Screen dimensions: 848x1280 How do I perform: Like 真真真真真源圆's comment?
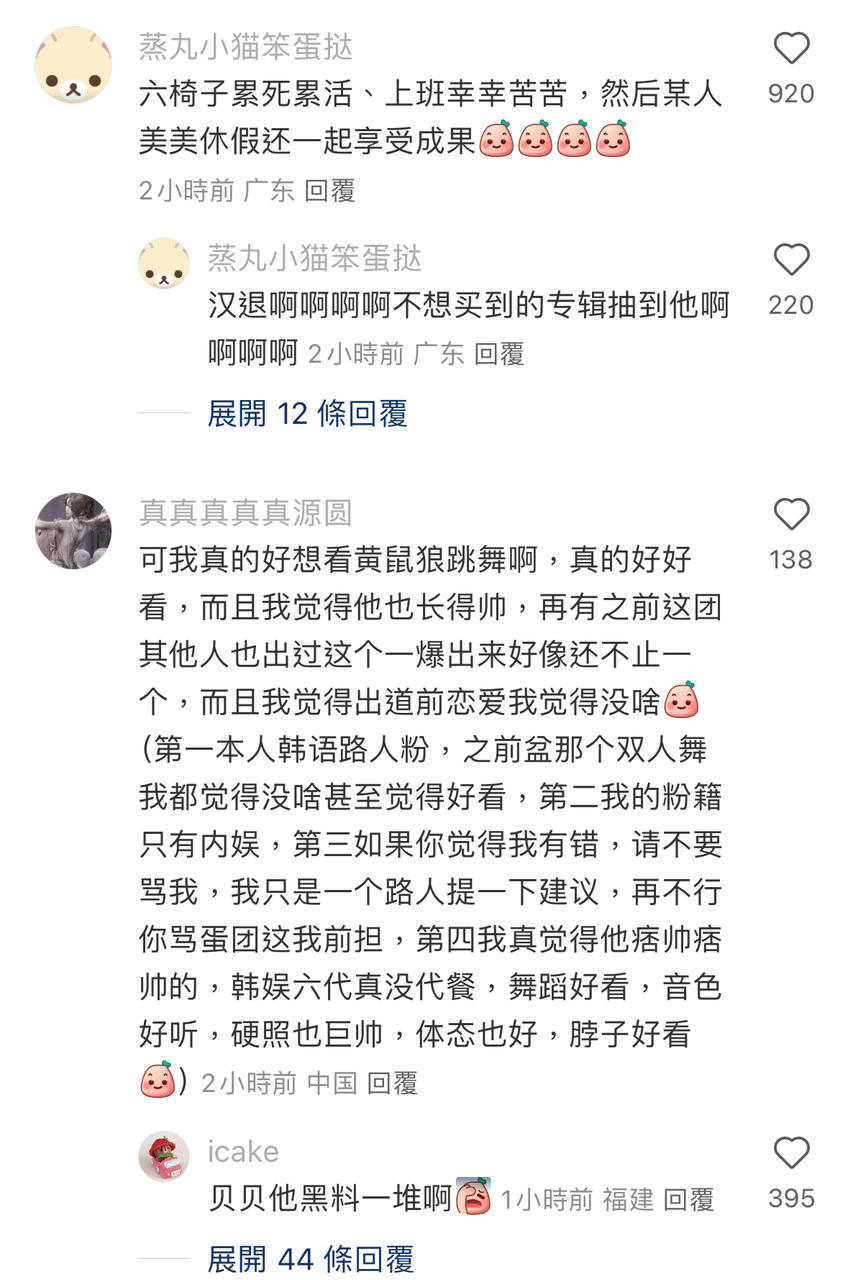(791, 515)
